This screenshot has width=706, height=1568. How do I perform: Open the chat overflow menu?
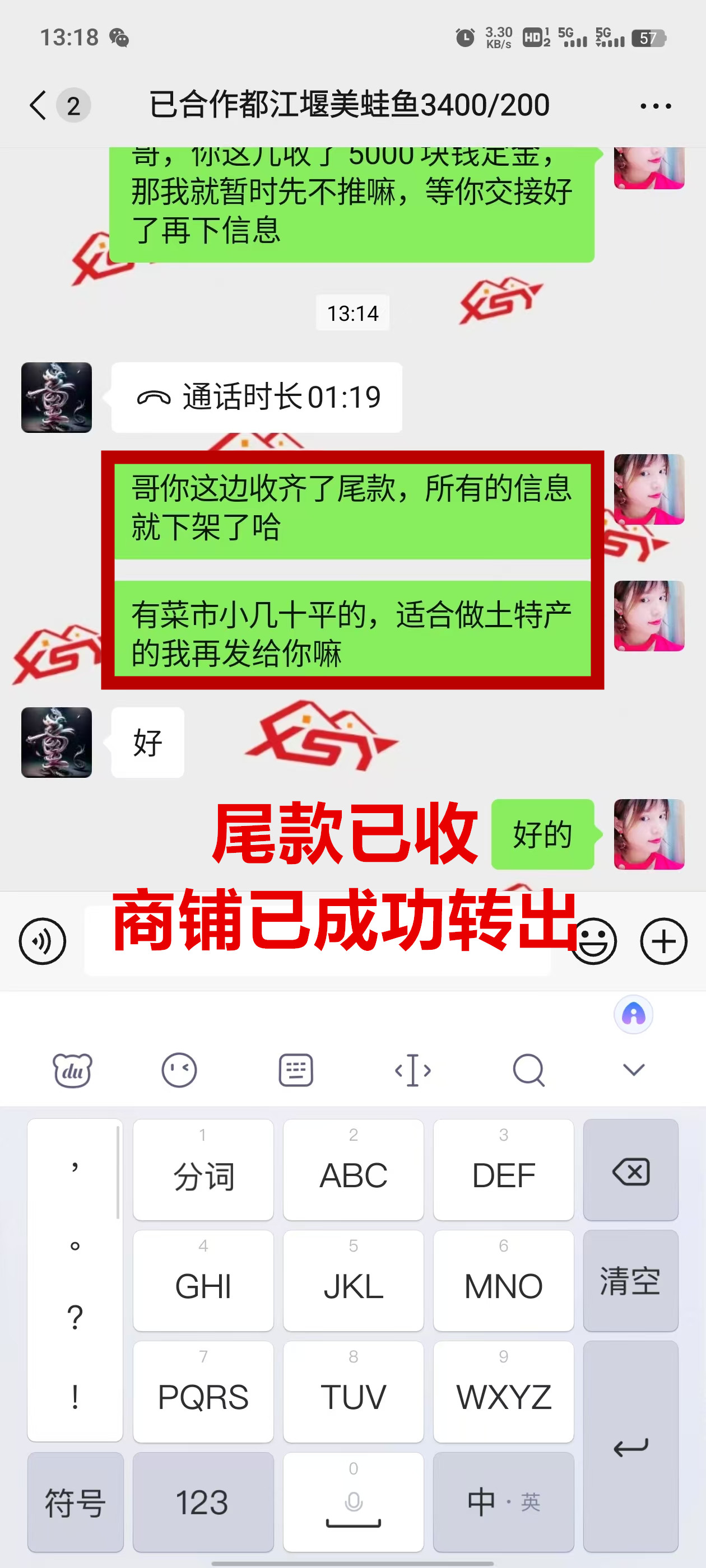(656, 106)
